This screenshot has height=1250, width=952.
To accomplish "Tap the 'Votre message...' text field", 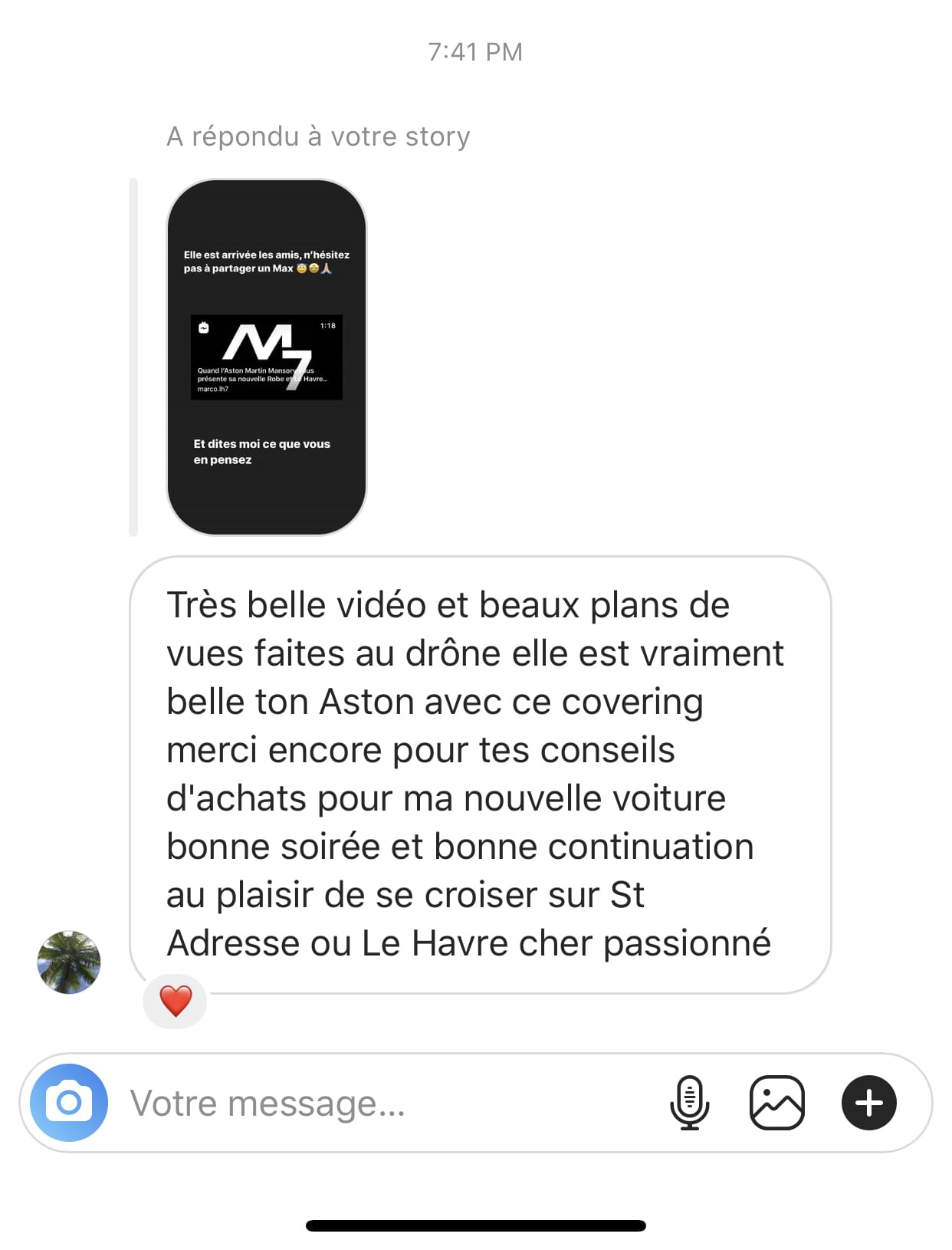I will pos(383,1103).
